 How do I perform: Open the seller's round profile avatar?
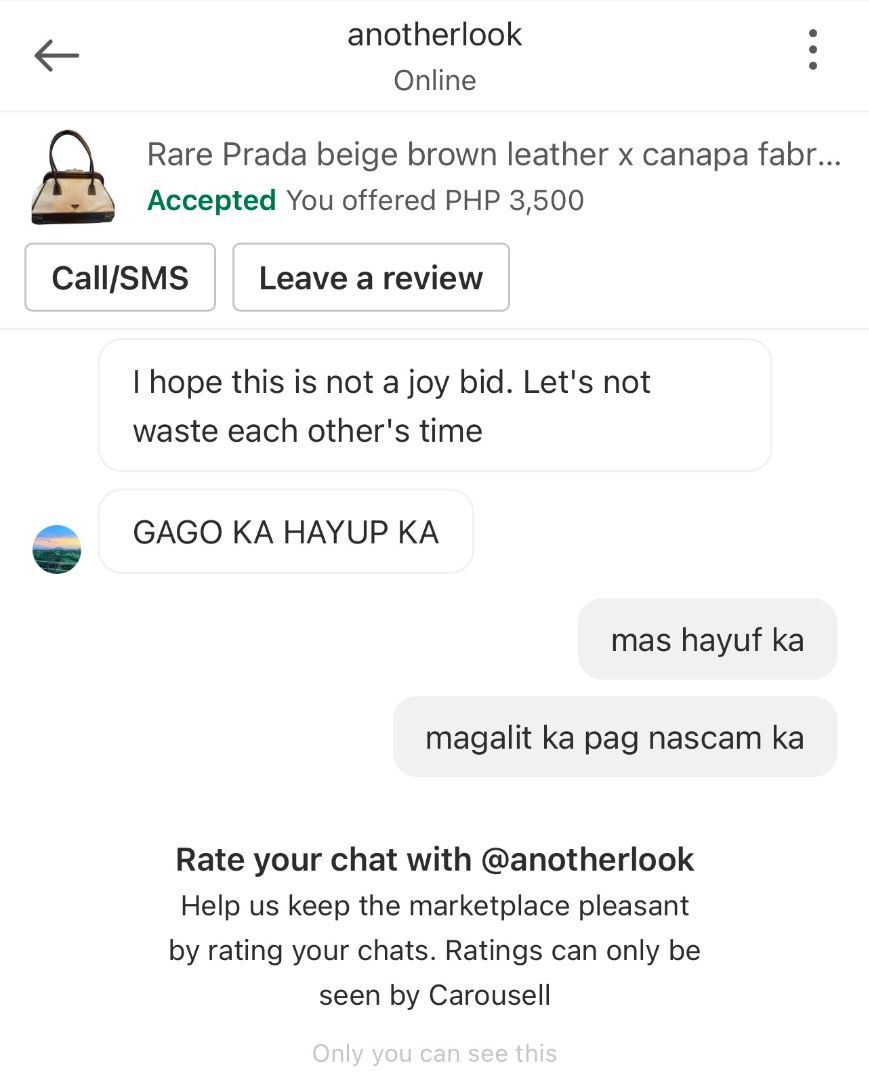coord(57,549)
